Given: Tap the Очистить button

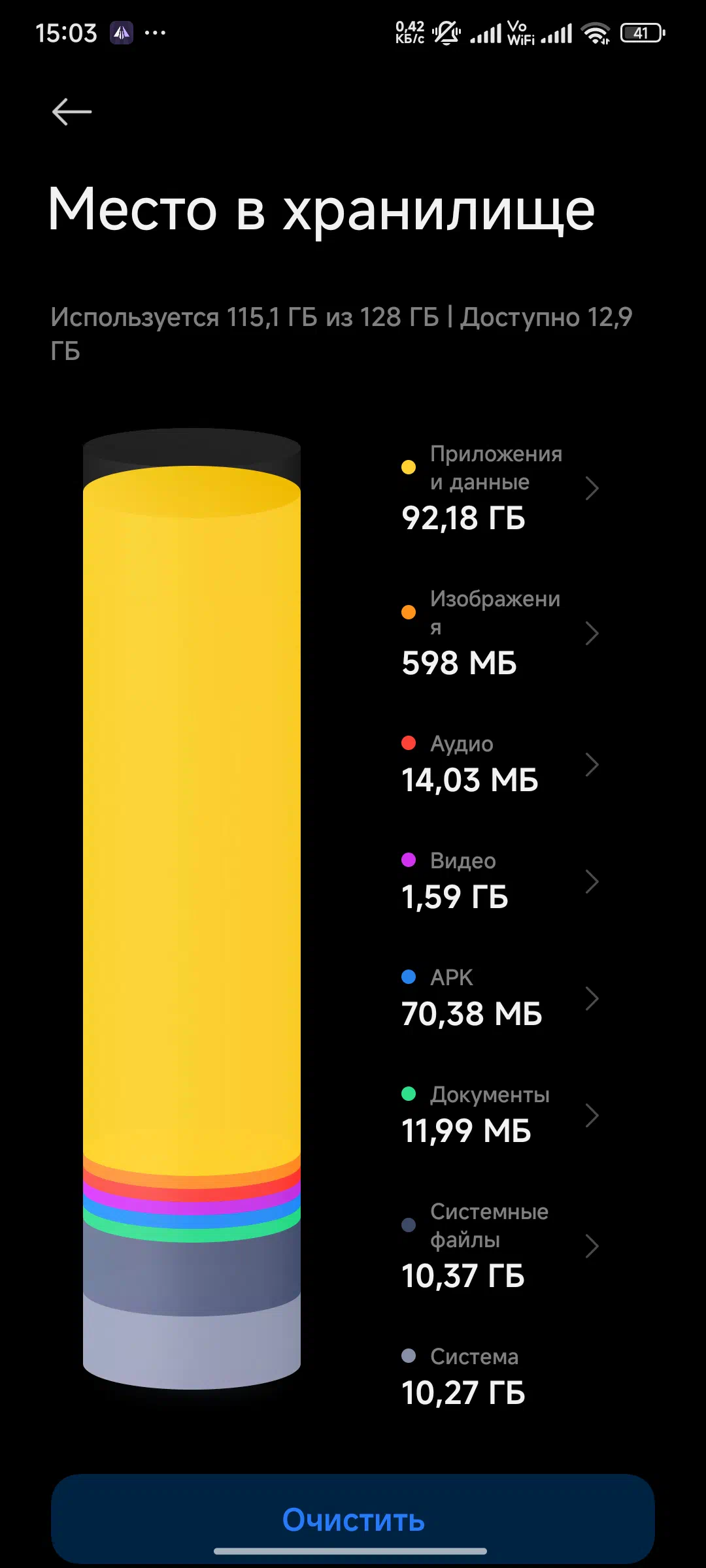Looking at the screenshot, I should (x=353, y=1518).
